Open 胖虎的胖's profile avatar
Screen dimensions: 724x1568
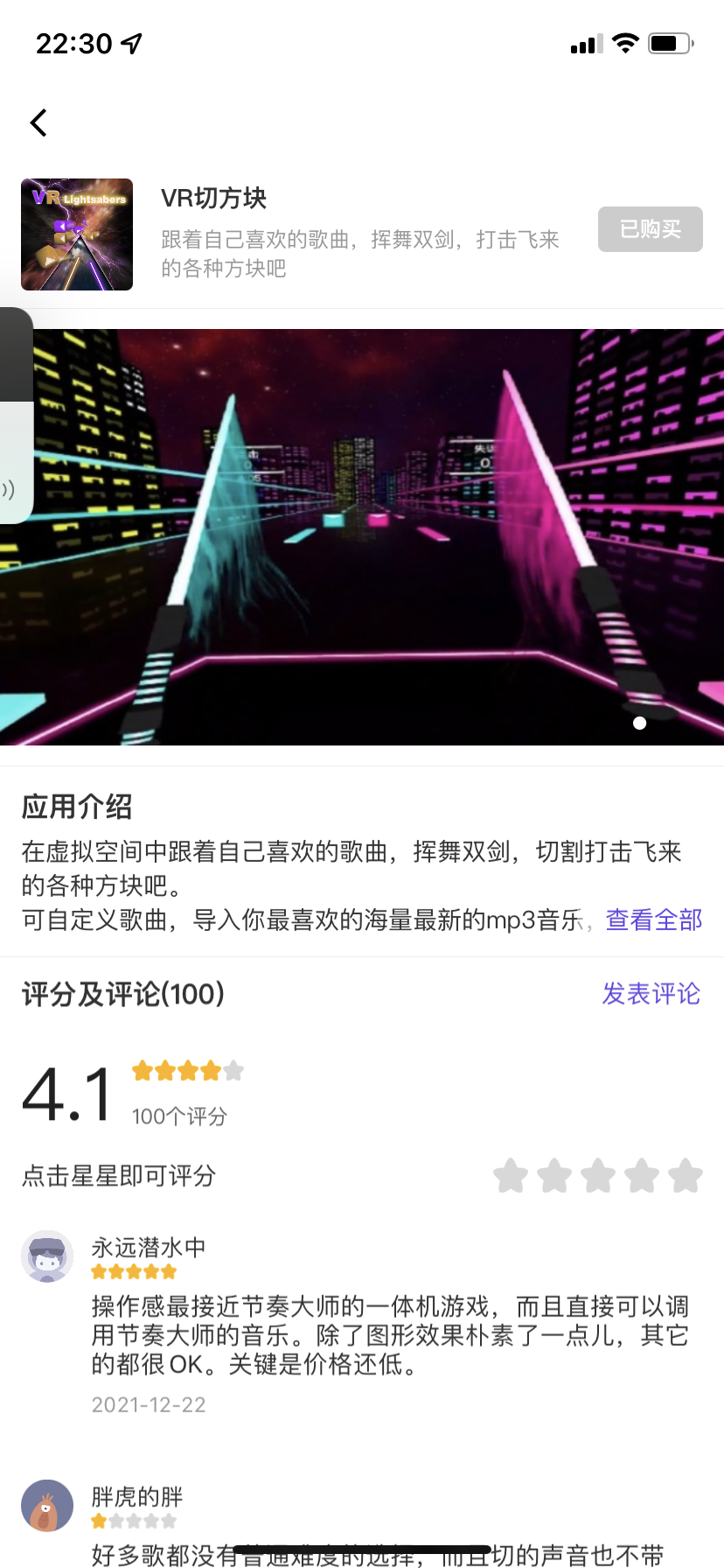click(47, 1506)
